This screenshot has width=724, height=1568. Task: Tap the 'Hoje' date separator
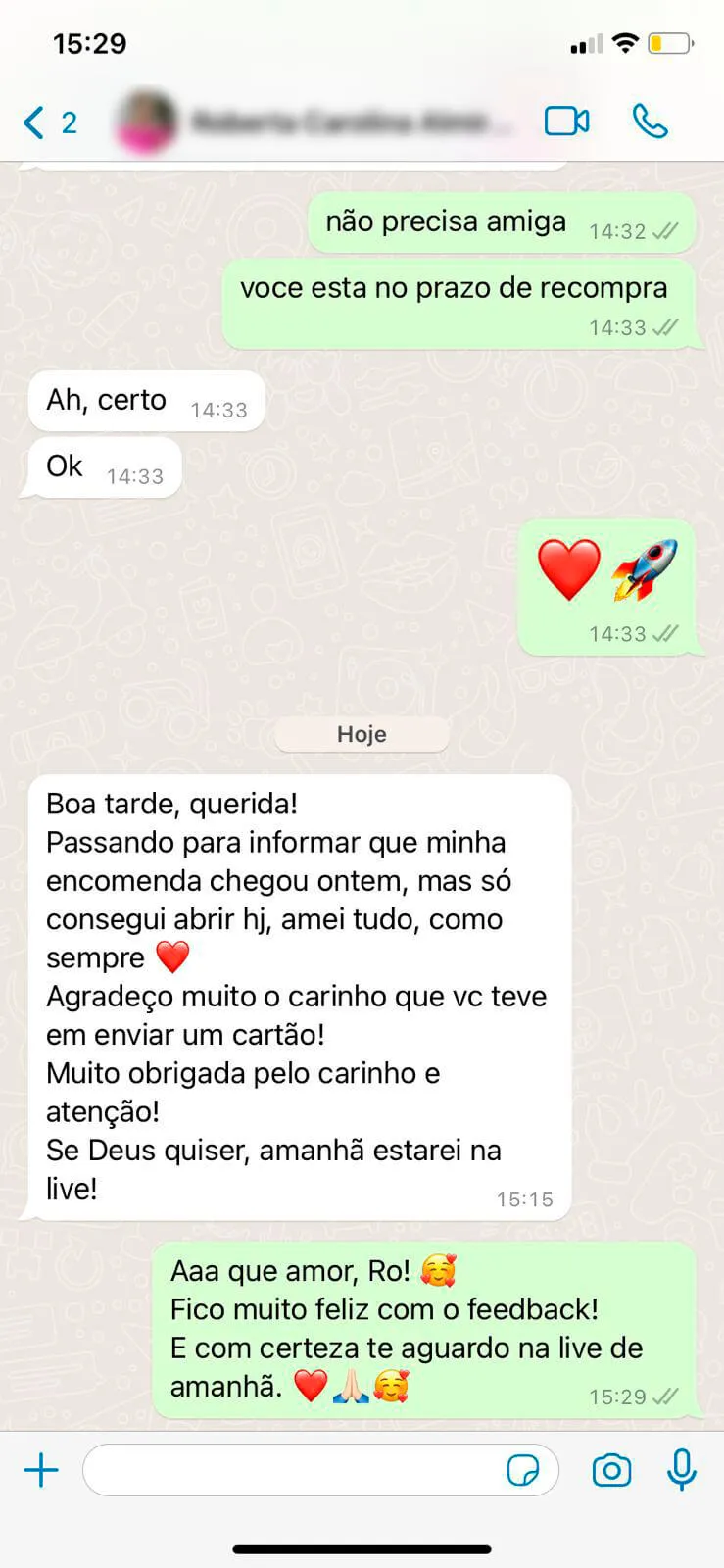[x=362, y=733]
